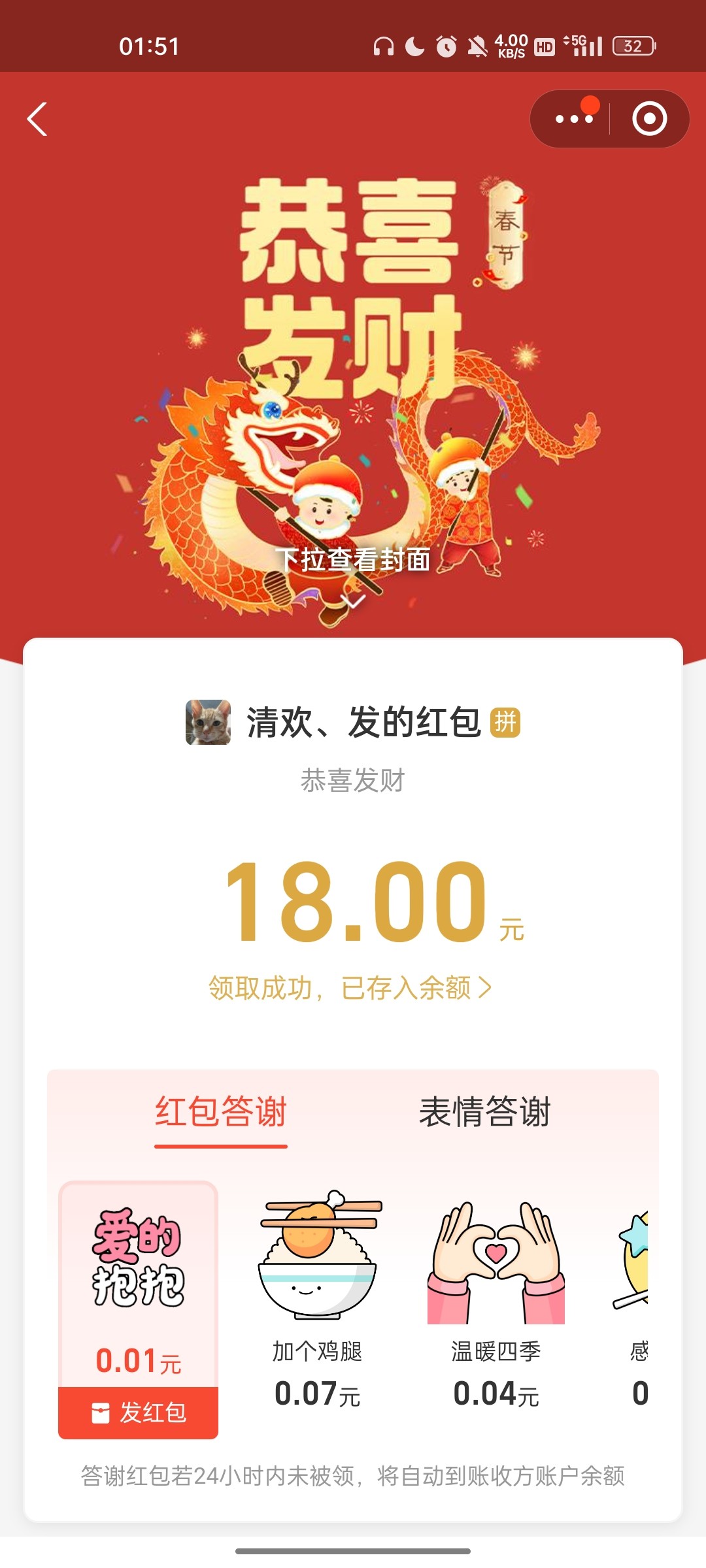Switch to the 表情答谢 tab
Screen dimensions: 706x1568
tap(484, 1112)
